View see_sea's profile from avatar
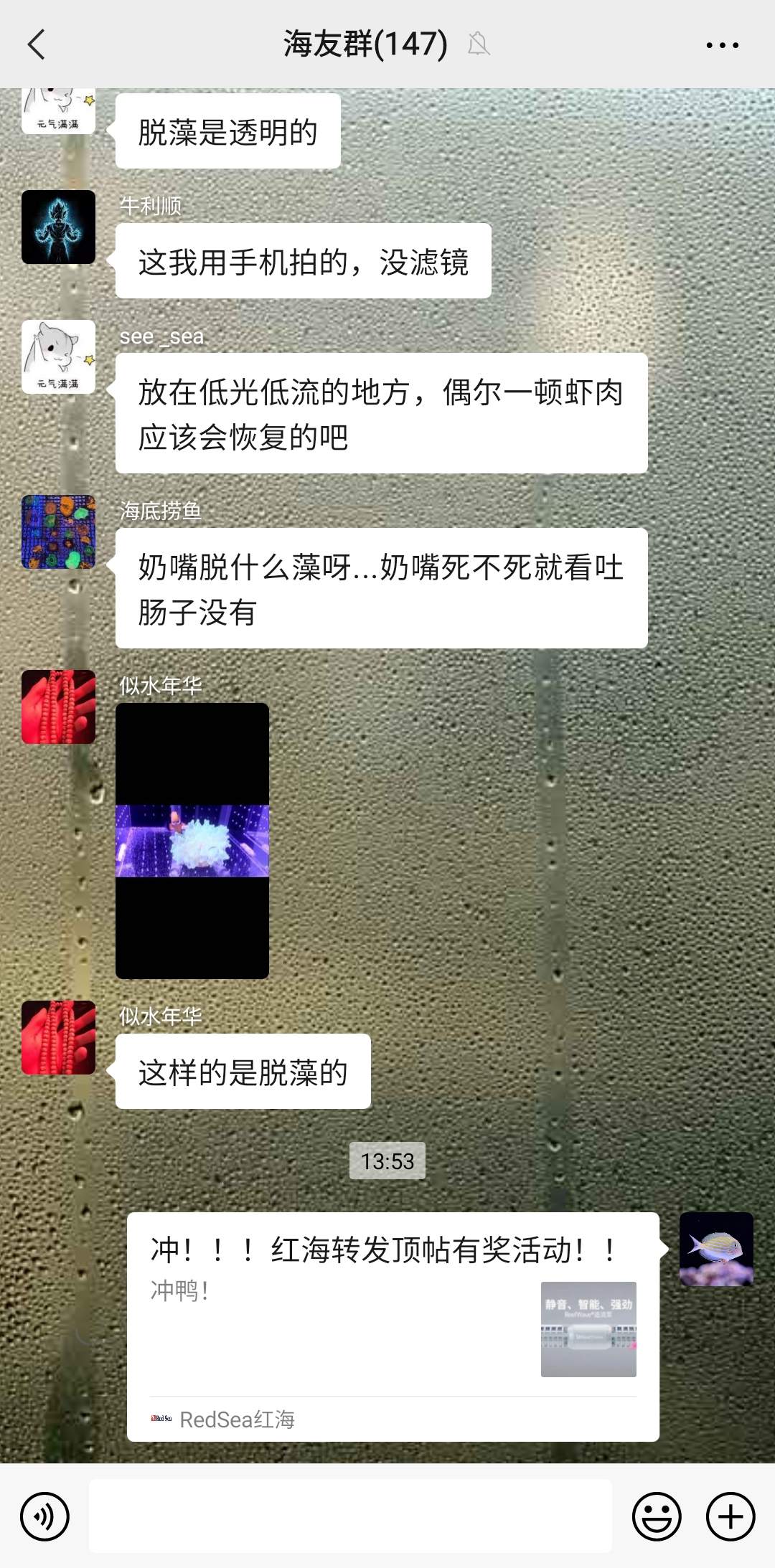775x1568 pixels. click(x=58, y=356)
